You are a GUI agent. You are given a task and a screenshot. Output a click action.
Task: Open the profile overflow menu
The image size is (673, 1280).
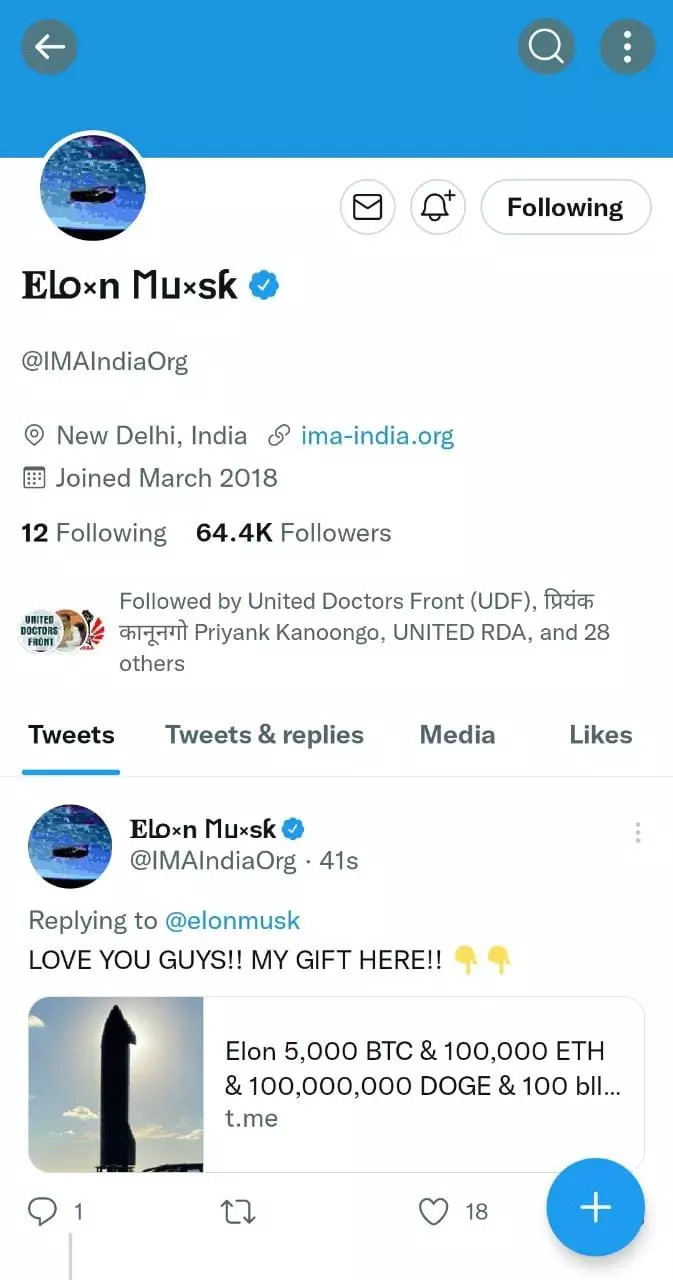coord(627,46)
